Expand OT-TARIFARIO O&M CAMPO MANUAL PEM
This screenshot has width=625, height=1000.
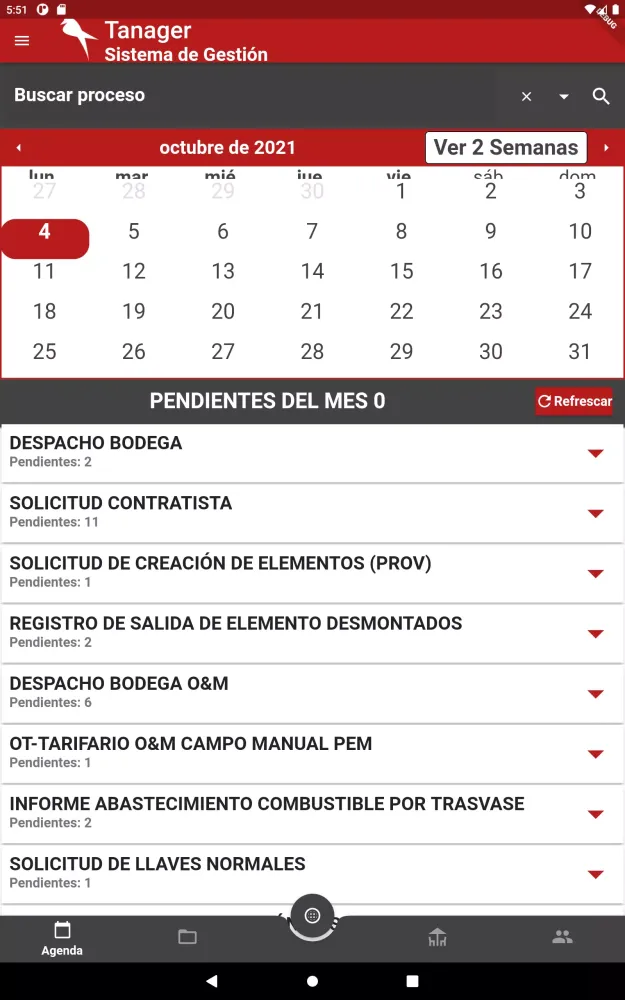[x=595, y=753]
